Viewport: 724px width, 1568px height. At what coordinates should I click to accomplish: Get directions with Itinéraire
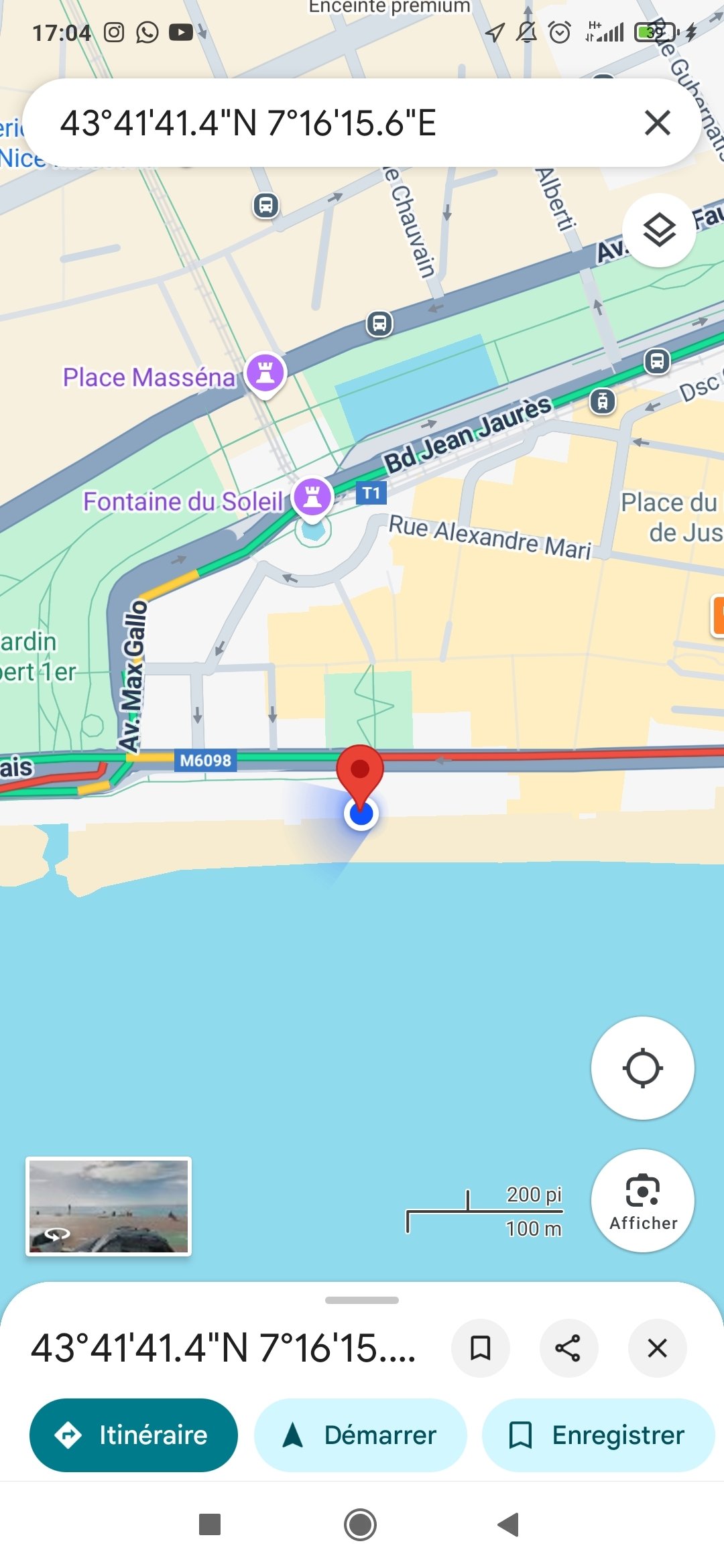click(x=133, y=1435)
